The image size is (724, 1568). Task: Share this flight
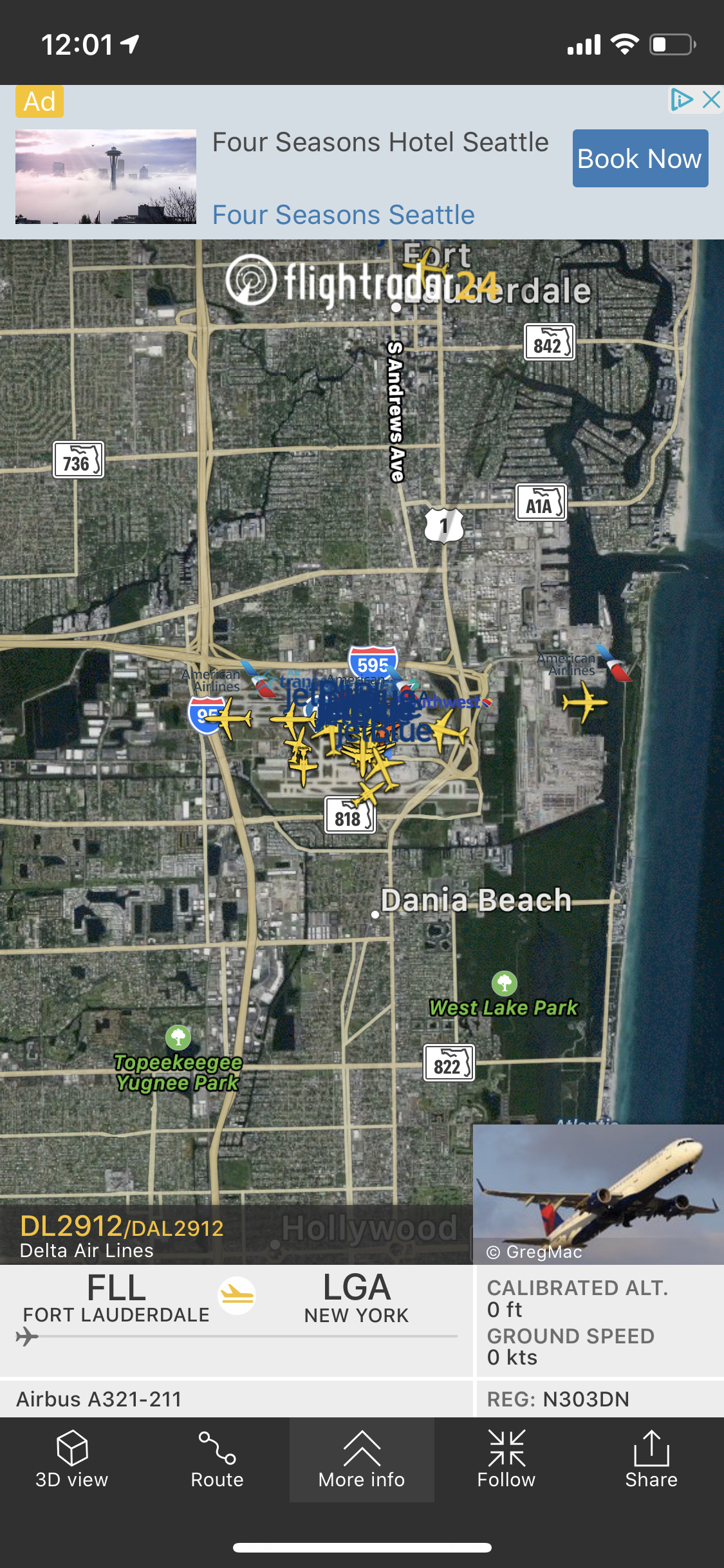(651, 1459)
